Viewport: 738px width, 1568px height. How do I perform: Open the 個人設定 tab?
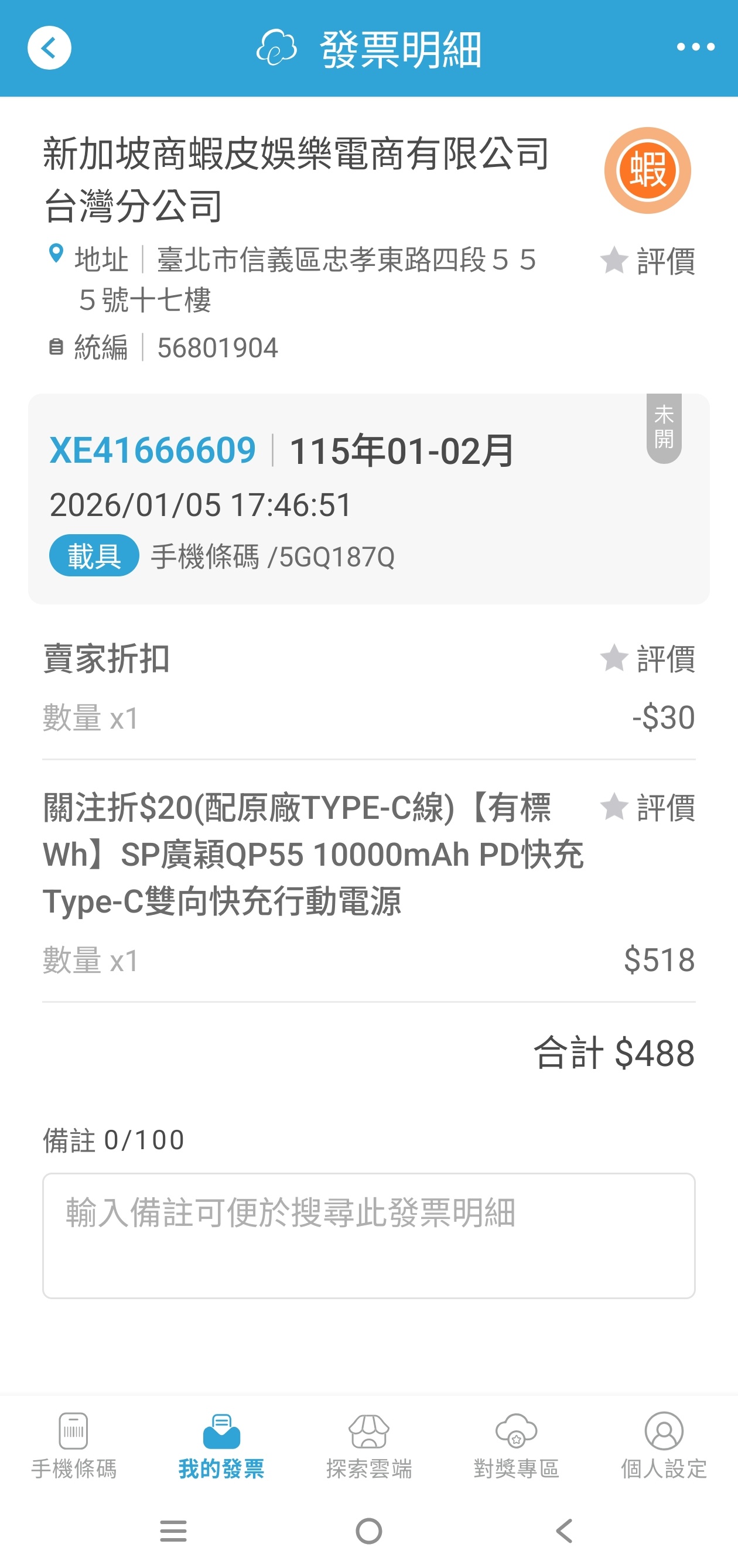point(664,1446)
